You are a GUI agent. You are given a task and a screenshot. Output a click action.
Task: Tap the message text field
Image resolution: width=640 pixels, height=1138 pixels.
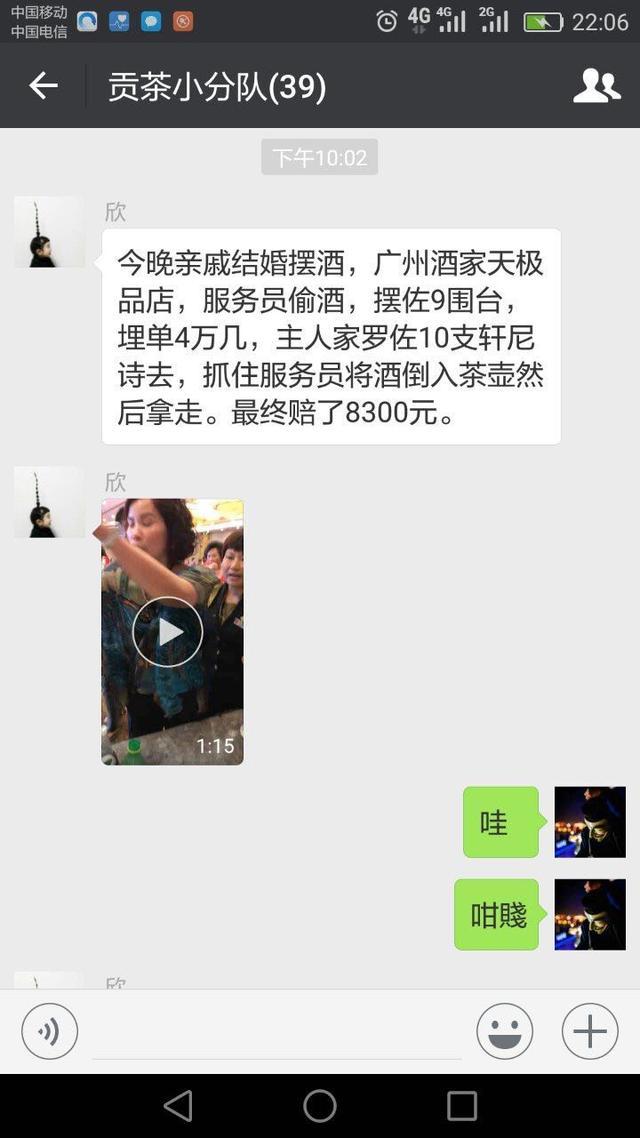(x=276, y=1034)
